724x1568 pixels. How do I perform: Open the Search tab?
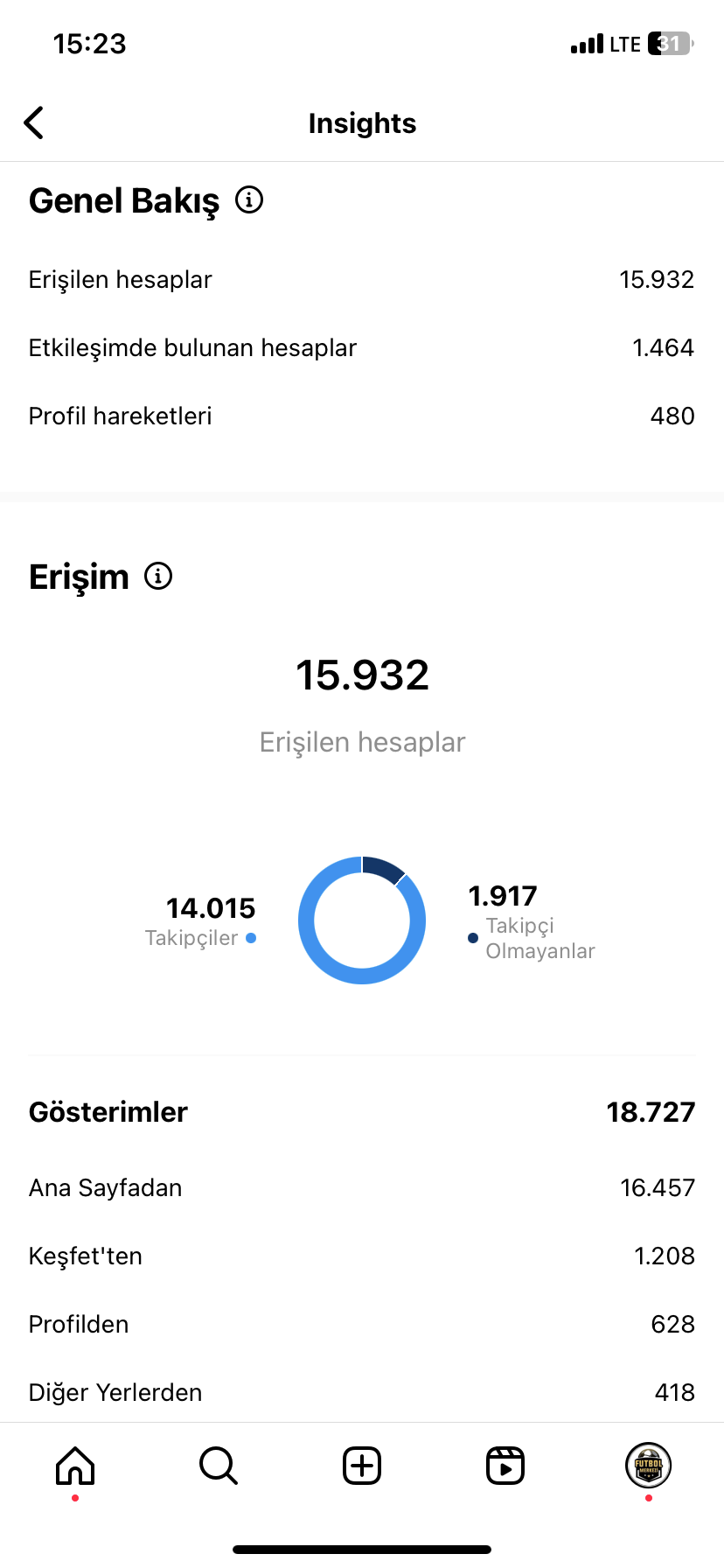[x=219, y=1466]
